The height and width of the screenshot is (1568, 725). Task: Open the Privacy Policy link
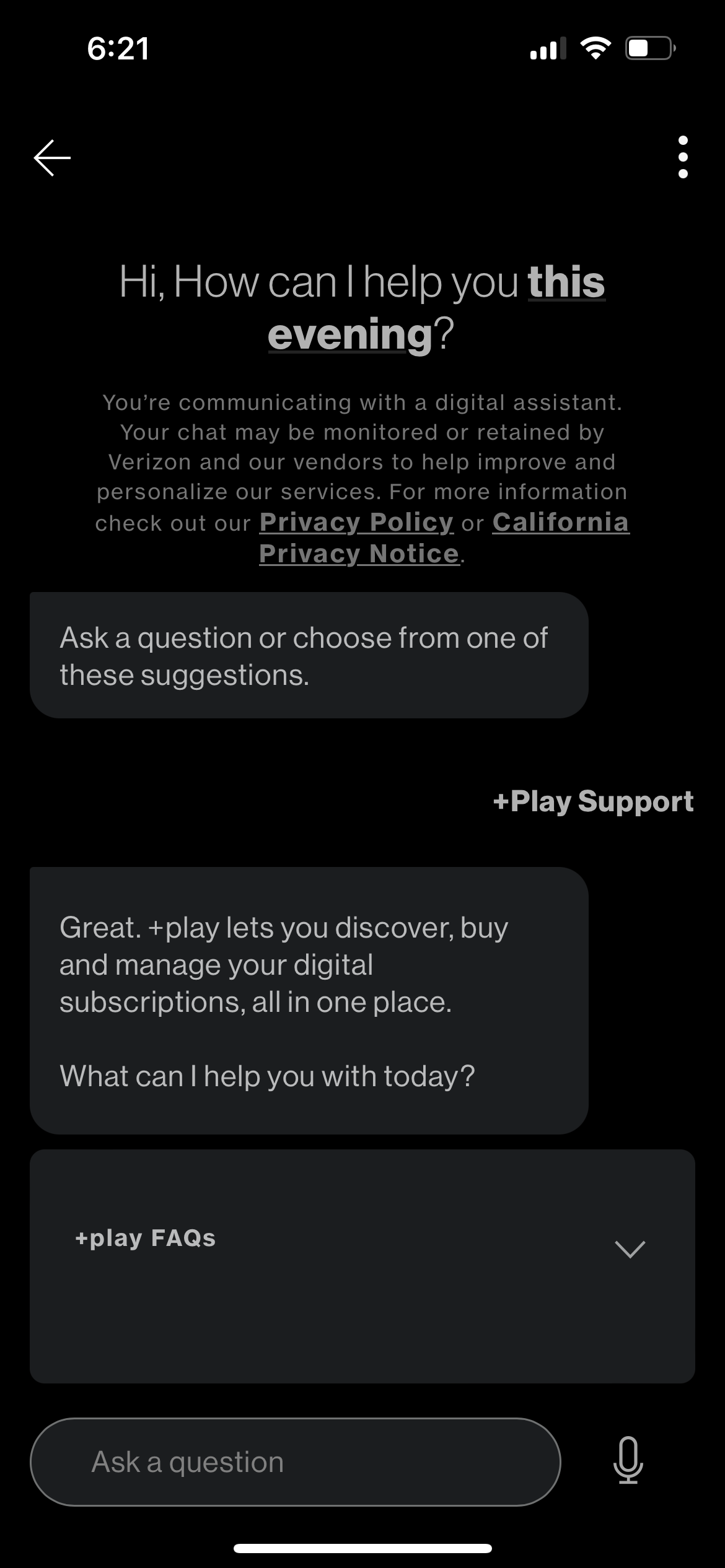coord(356,522)
